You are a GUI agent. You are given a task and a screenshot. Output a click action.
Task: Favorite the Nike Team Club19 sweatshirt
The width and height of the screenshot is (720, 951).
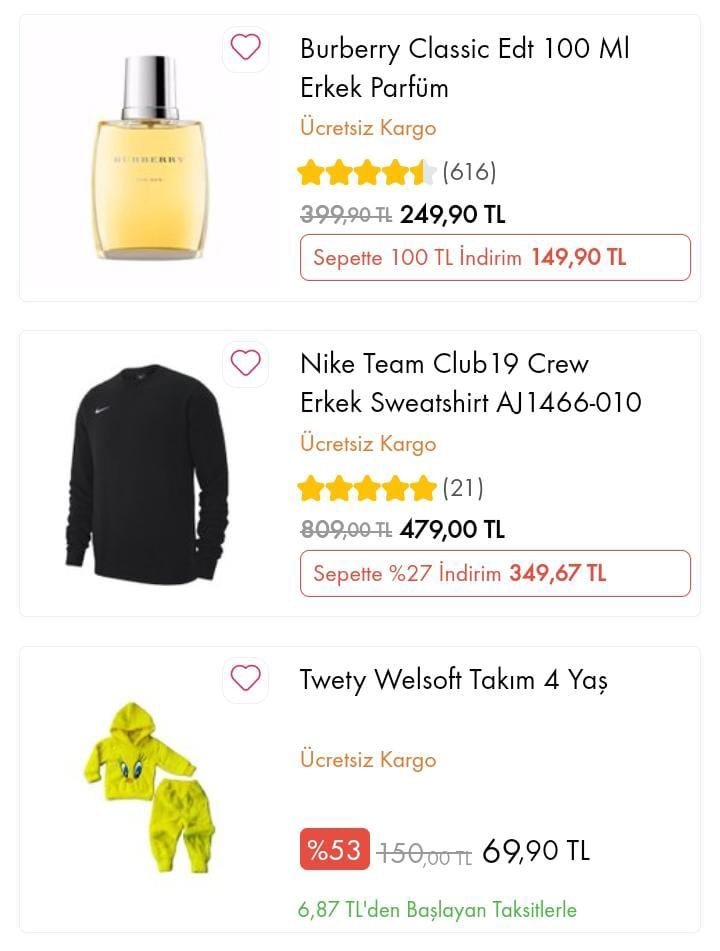[245, 363]
